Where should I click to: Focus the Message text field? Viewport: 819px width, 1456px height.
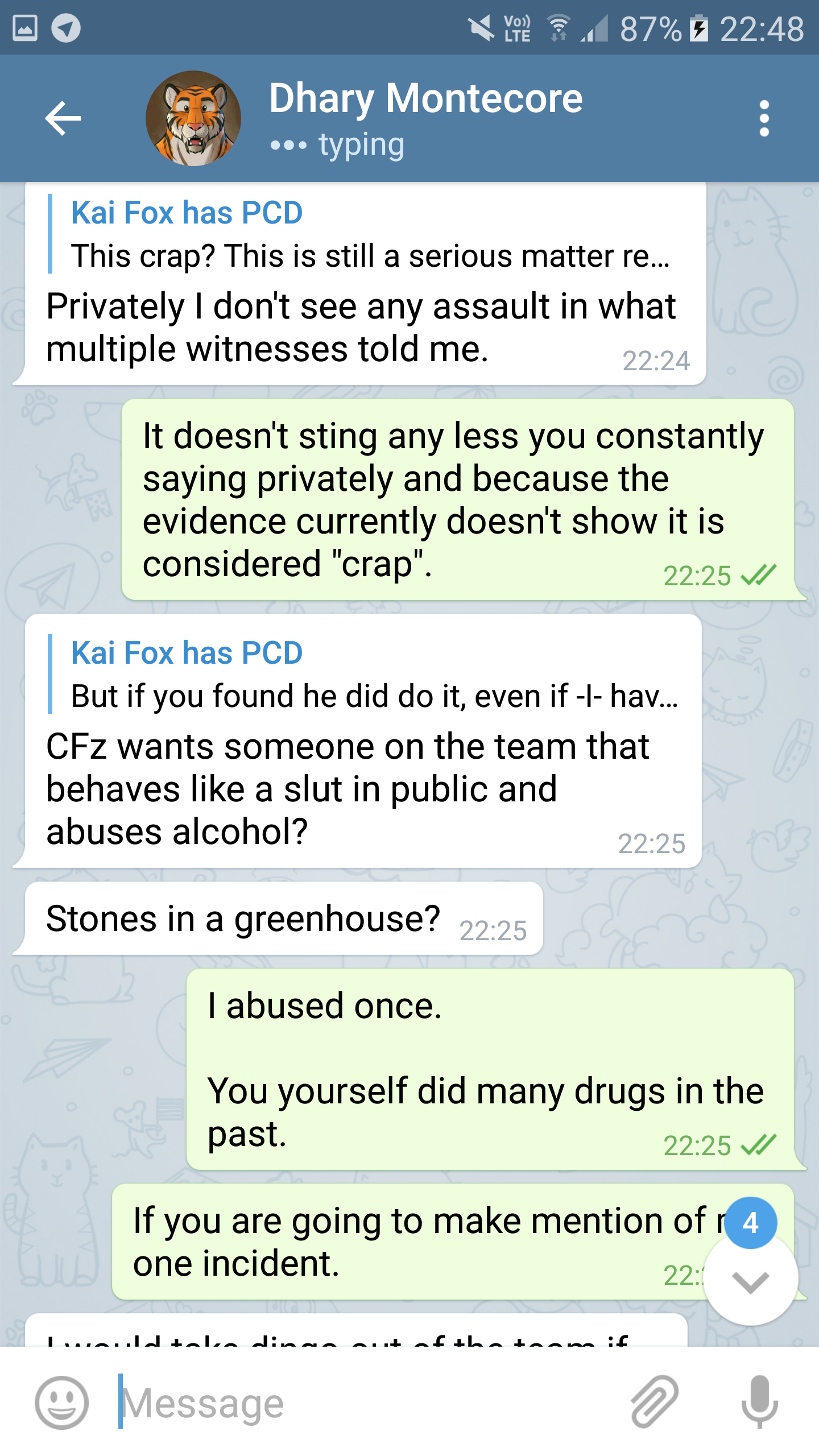point(364,1404)
